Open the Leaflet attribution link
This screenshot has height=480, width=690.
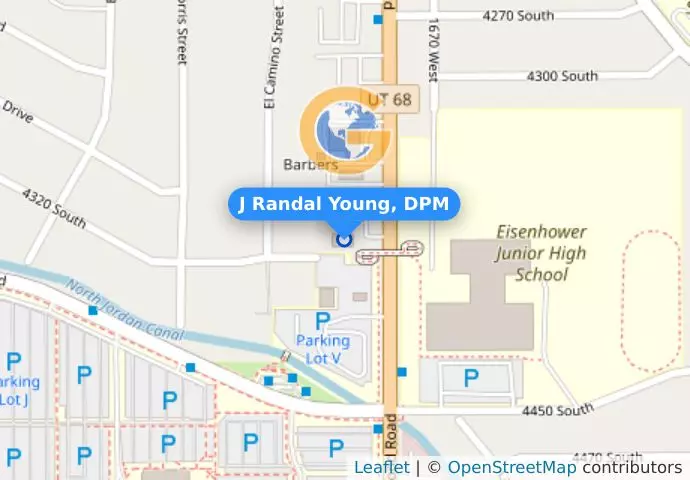tap(381, 468)
